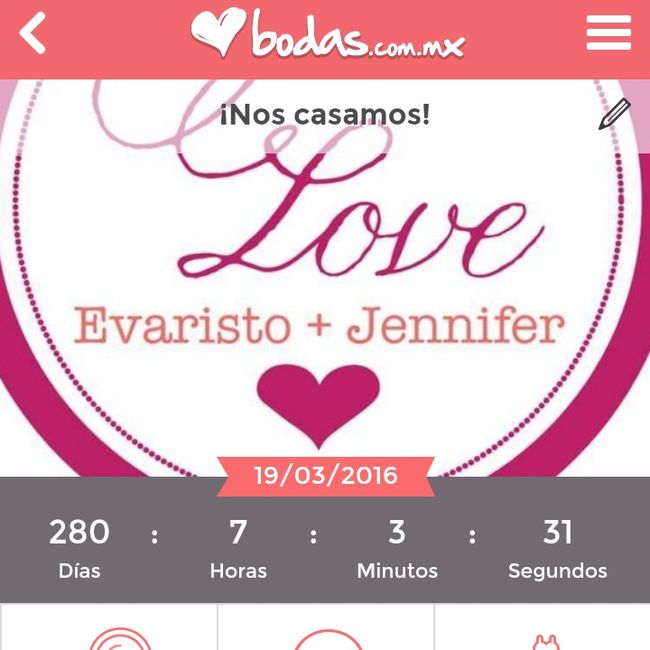The width and height of the screenshot is (650, 650).
Task: Edit the wedding cover with the pencil icon
Action: (x=614, y=115)
